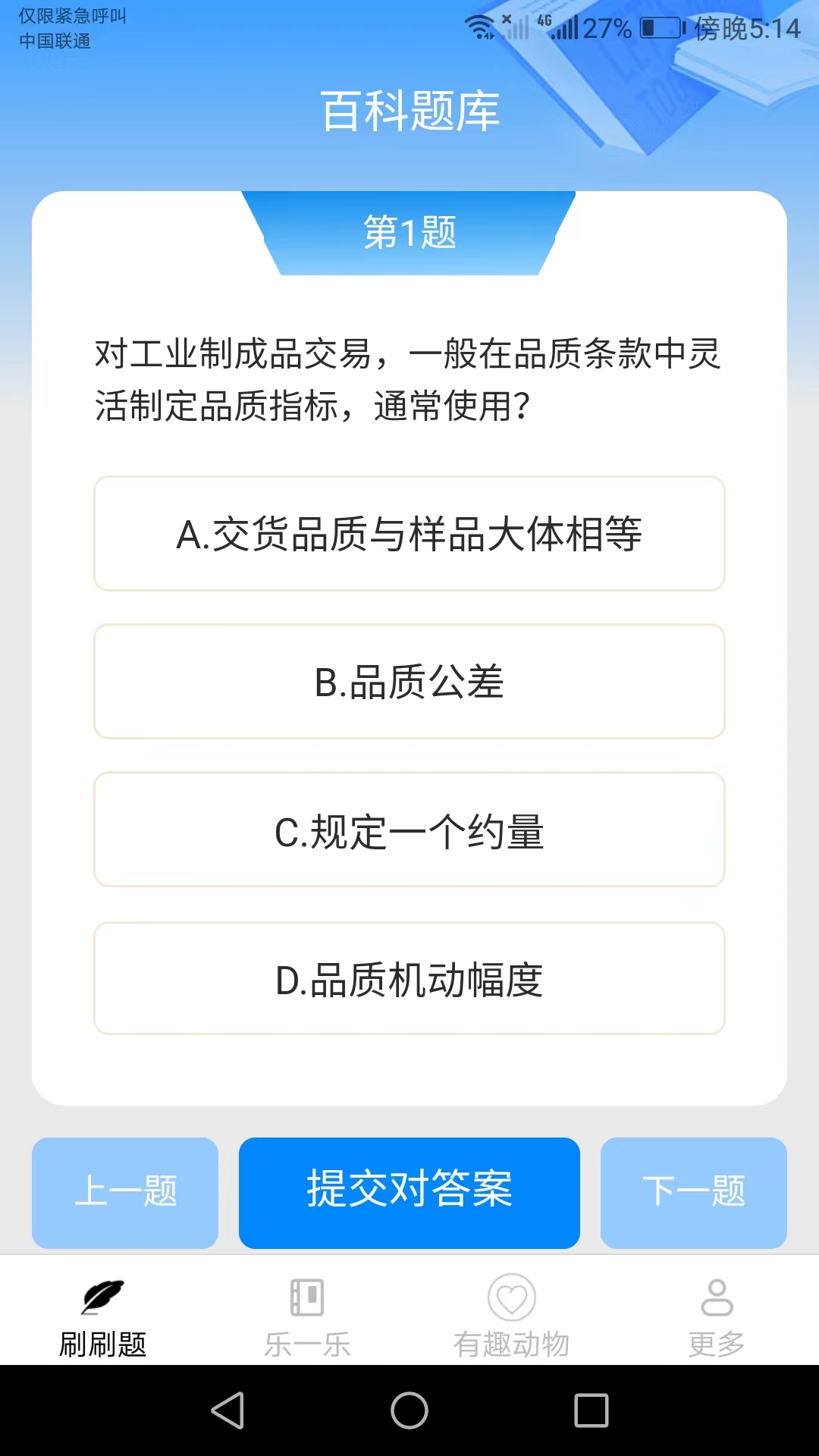Screen dimensions: 819x1456
Task: Switch to the 有趣动物 tab
Action: (x=512, y=1318)
